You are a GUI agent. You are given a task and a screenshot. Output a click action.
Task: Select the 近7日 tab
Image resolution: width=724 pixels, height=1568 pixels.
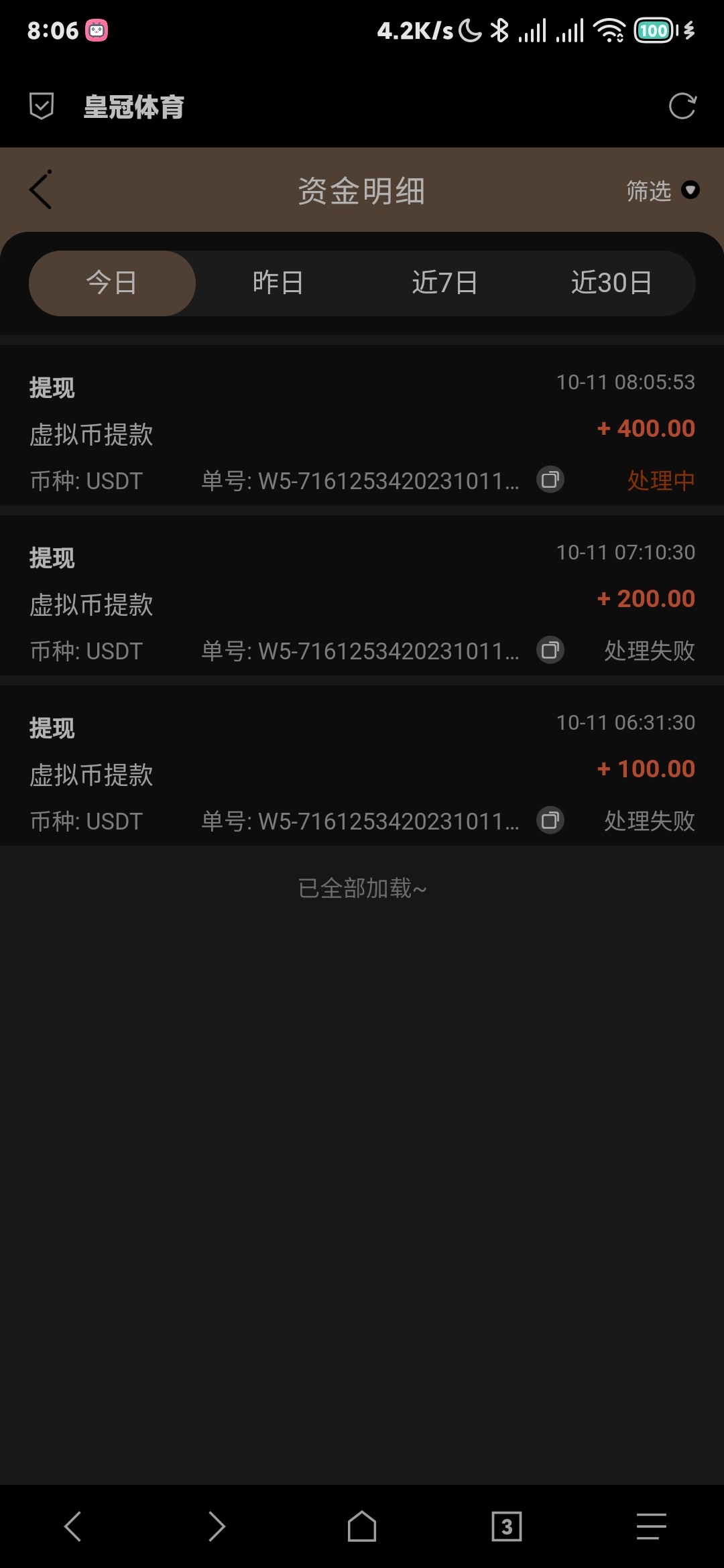click(x=444, y=283)
